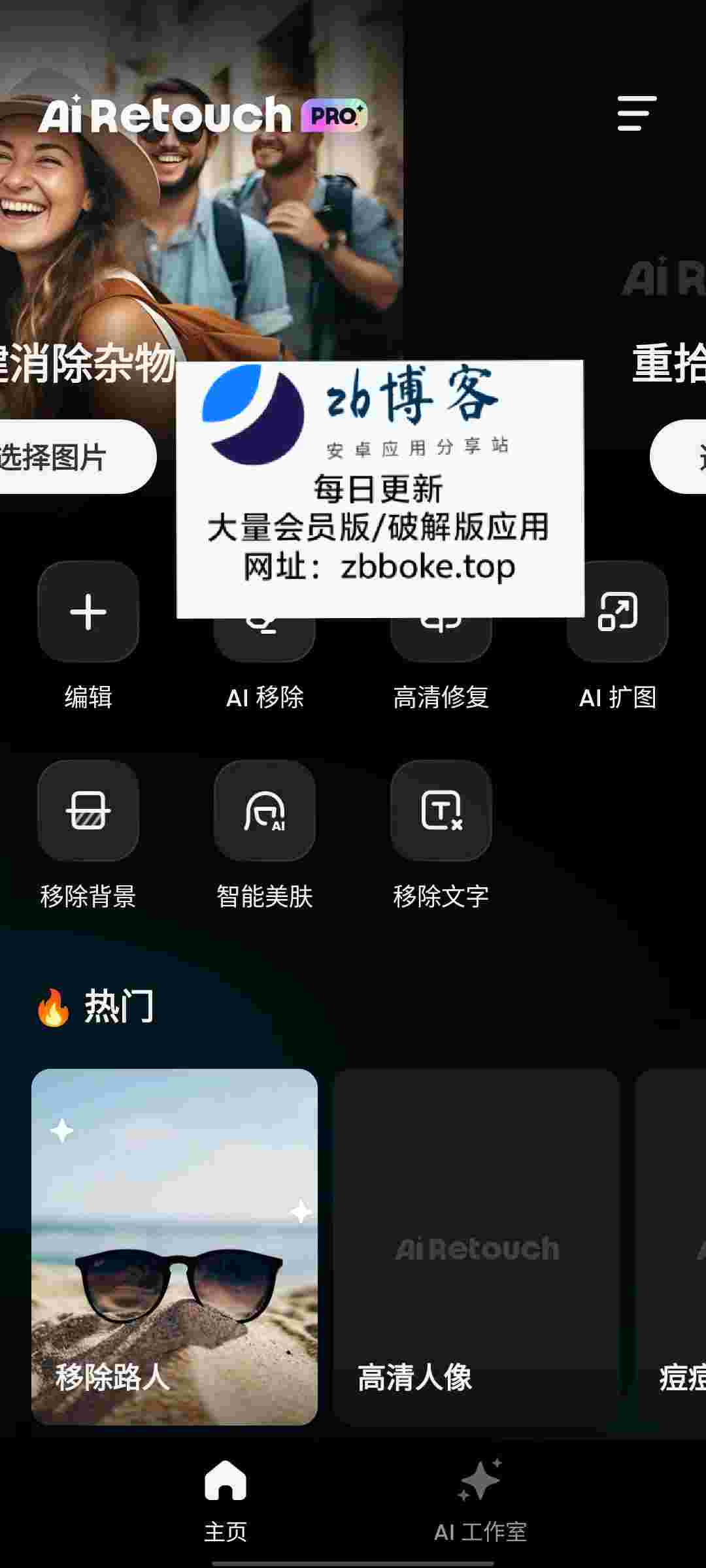Open the 编辑 tool
This screenshot has height=1568, width=706.
[x=88, y=612]
